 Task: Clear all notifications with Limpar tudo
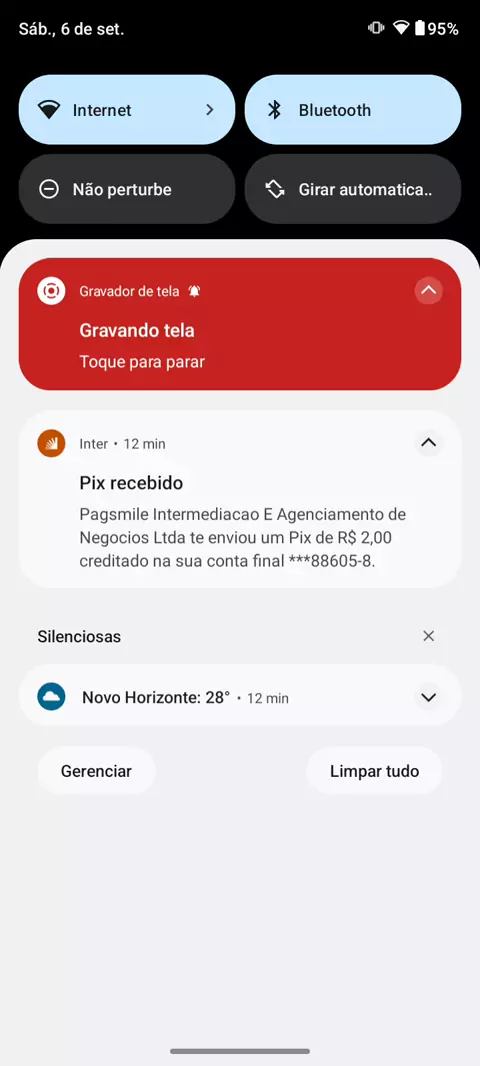click(375, 771)
